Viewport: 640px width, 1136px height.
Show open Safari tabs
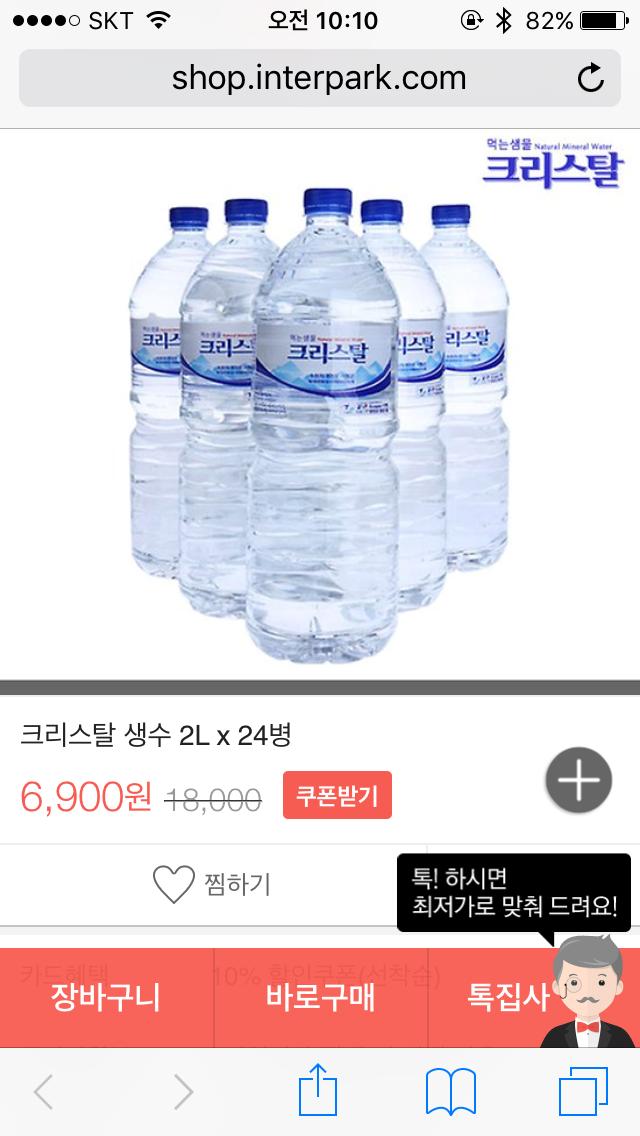pyautogui.click(x=582, y=1091)
